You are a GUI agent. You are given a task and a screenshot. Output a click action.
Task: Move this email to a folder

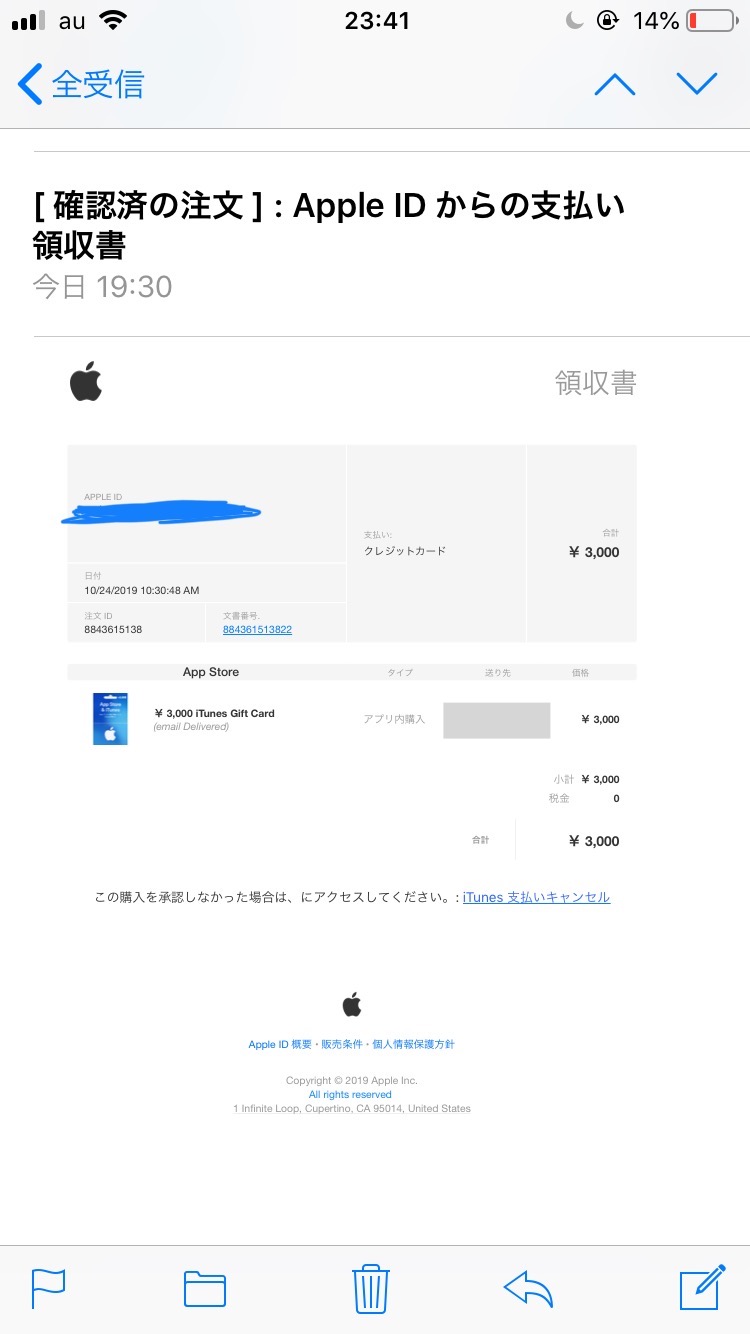click(205, 1287)
